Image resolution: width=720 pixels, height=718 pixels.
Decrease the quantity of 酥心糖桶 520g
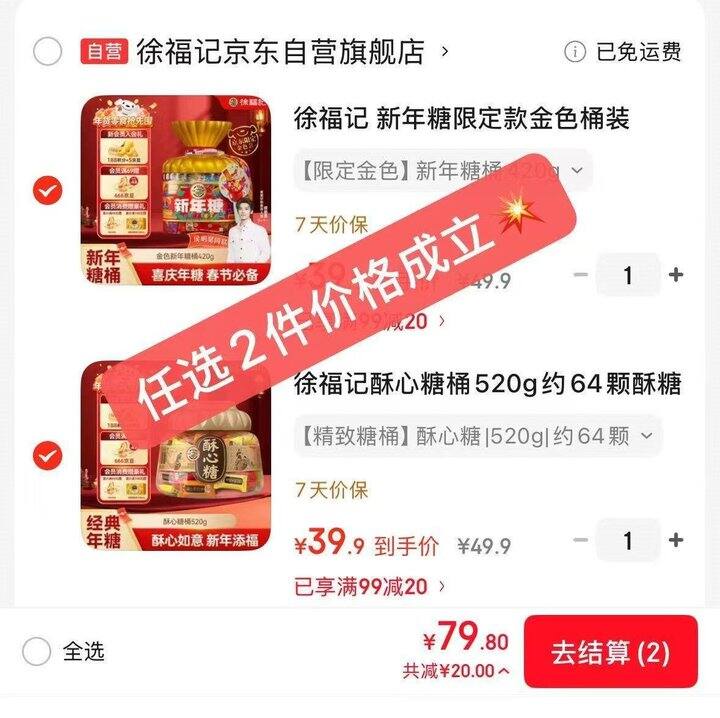coord(581,540)
